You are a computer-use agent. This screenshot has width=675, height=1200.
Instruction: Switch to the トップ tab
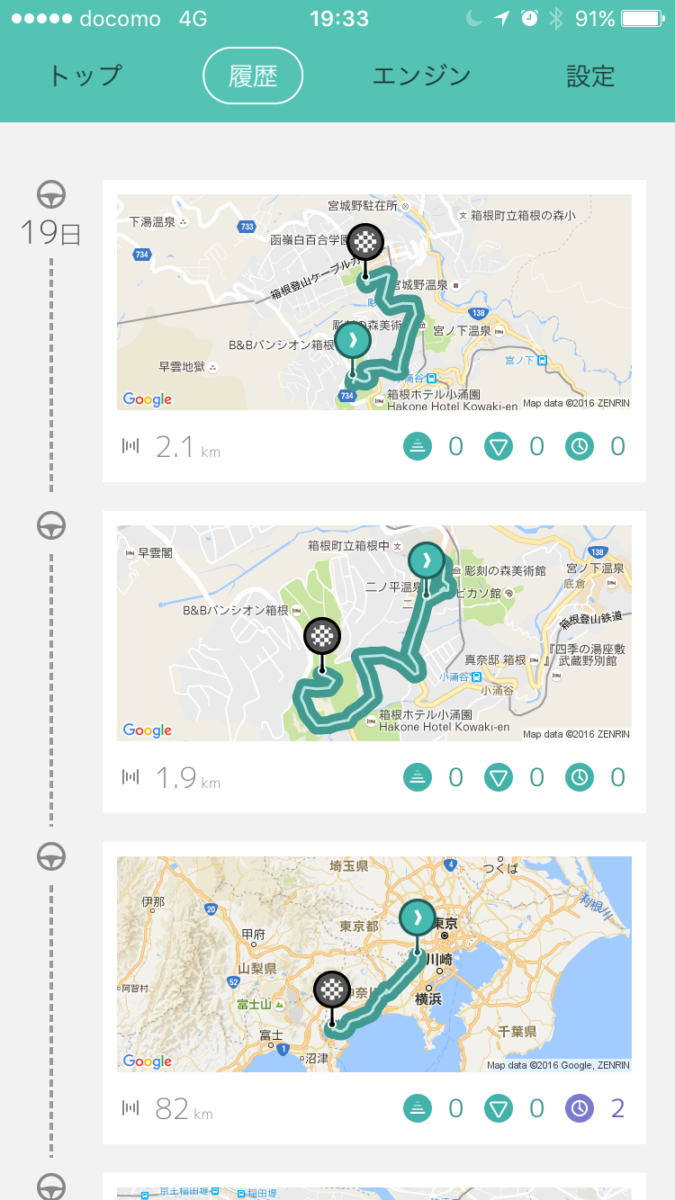tap(85, 76)
